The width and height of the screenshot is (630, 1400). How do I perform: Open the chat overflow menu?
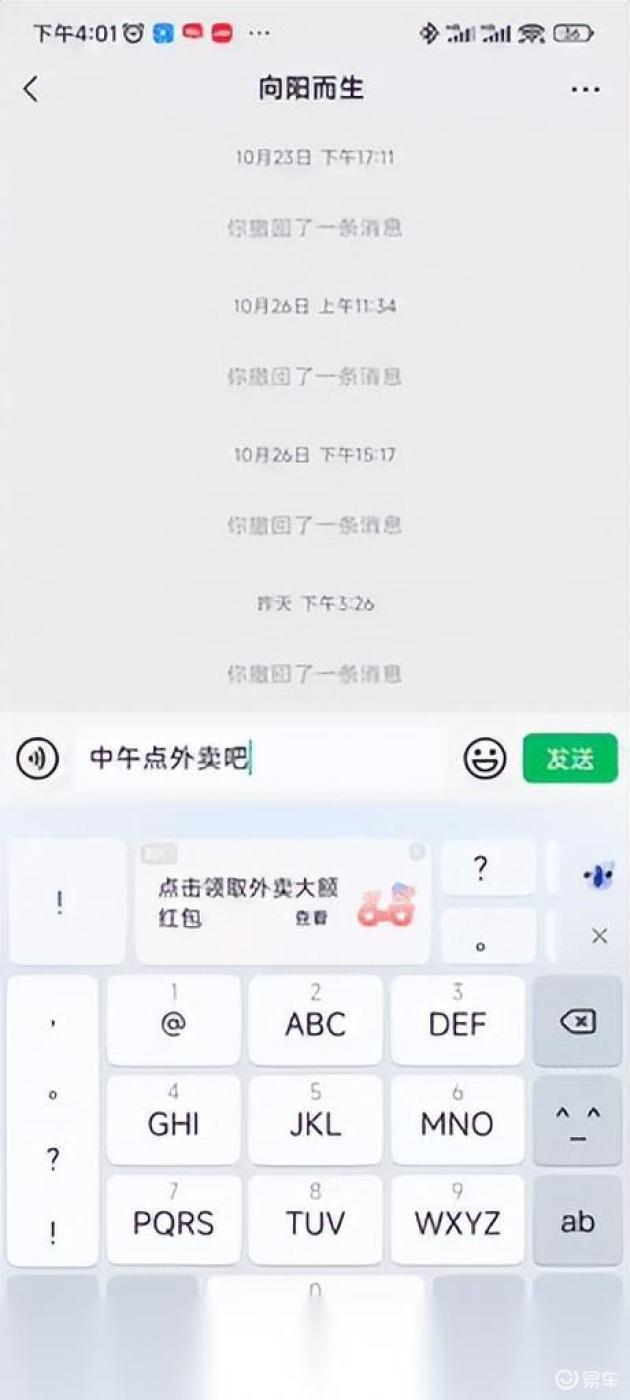[585, 89]
